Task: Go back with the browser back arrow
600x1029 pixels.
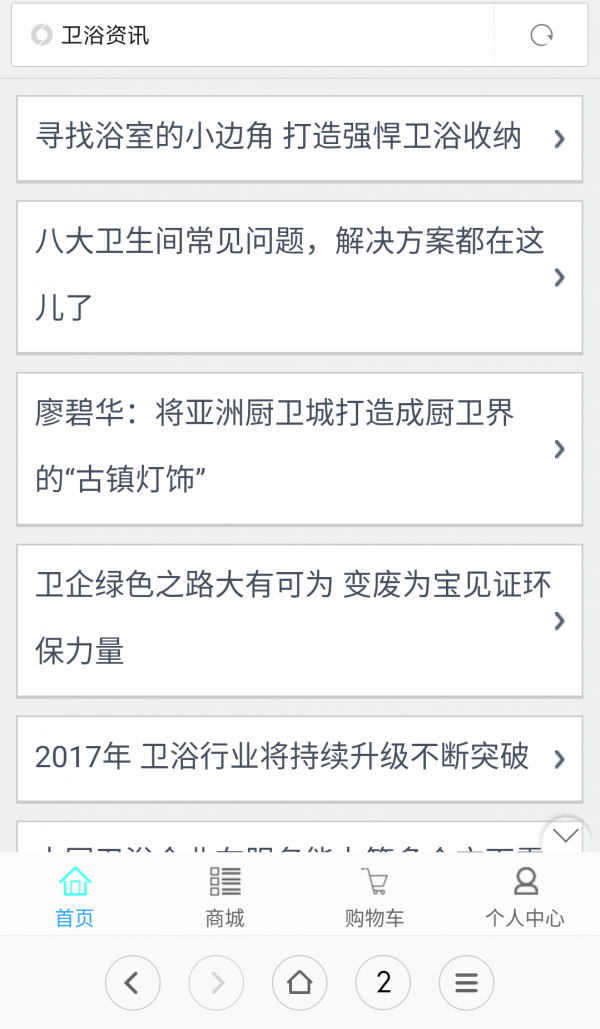Action: (132, 983)
